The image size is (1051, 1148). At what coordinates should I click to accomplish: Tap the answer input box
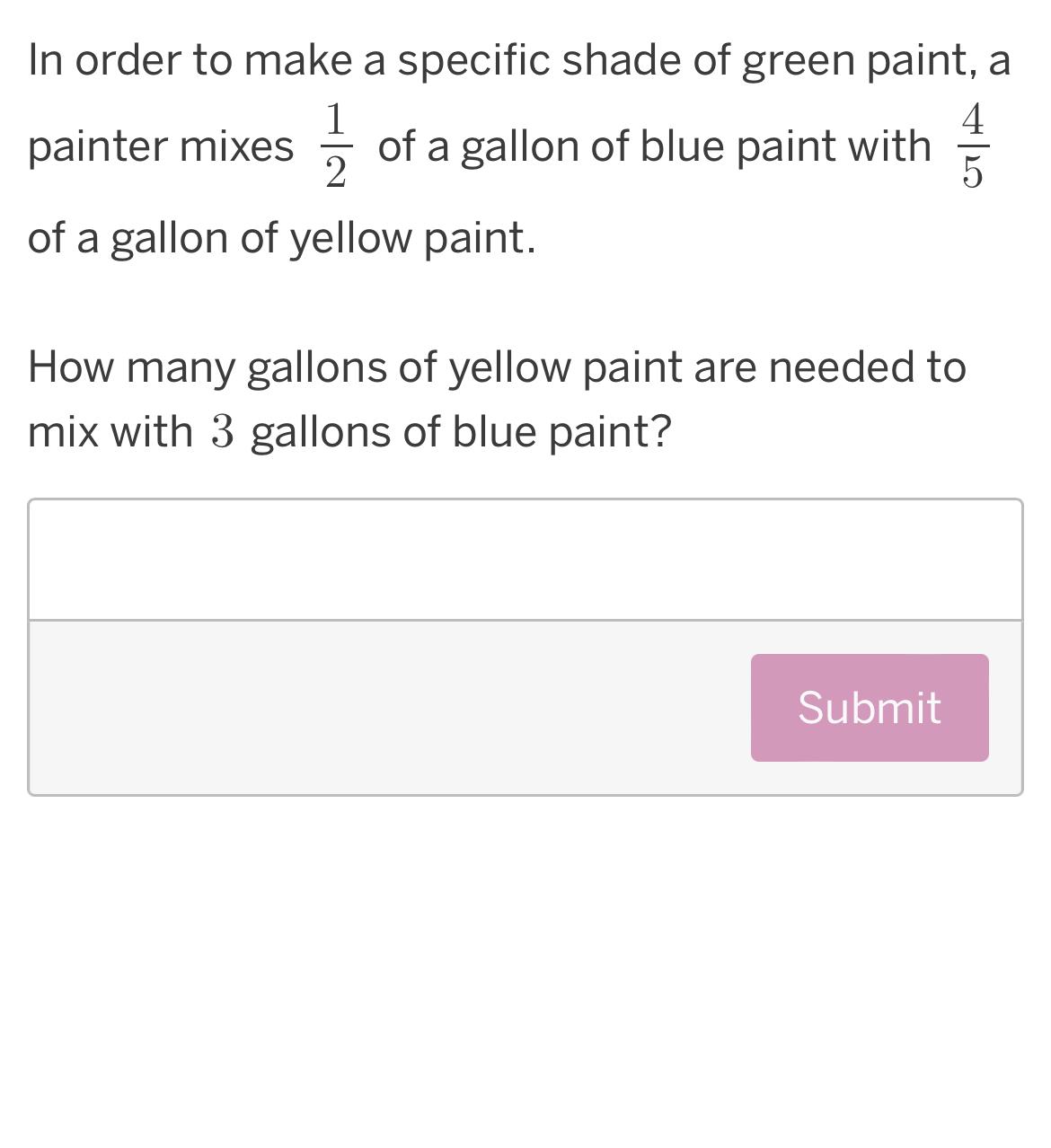(x=525, y=560)
